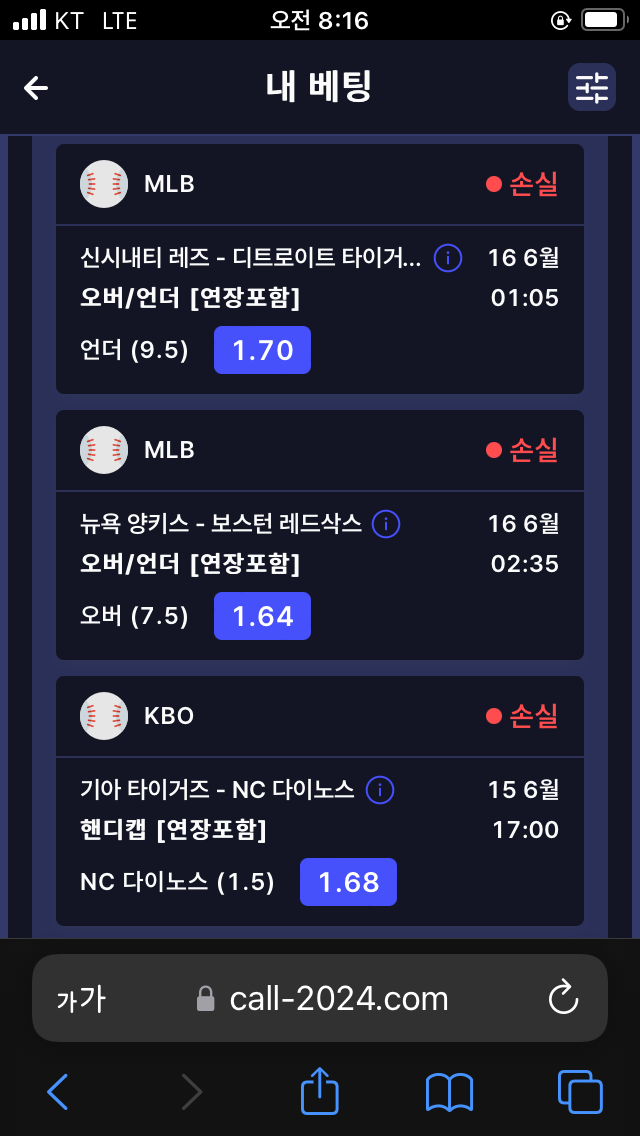Show info for 뉴욕 양키스 - 보스턴 레드삭스 match
The height and width of the screenshot is (1136, 640).
(386, 524)
